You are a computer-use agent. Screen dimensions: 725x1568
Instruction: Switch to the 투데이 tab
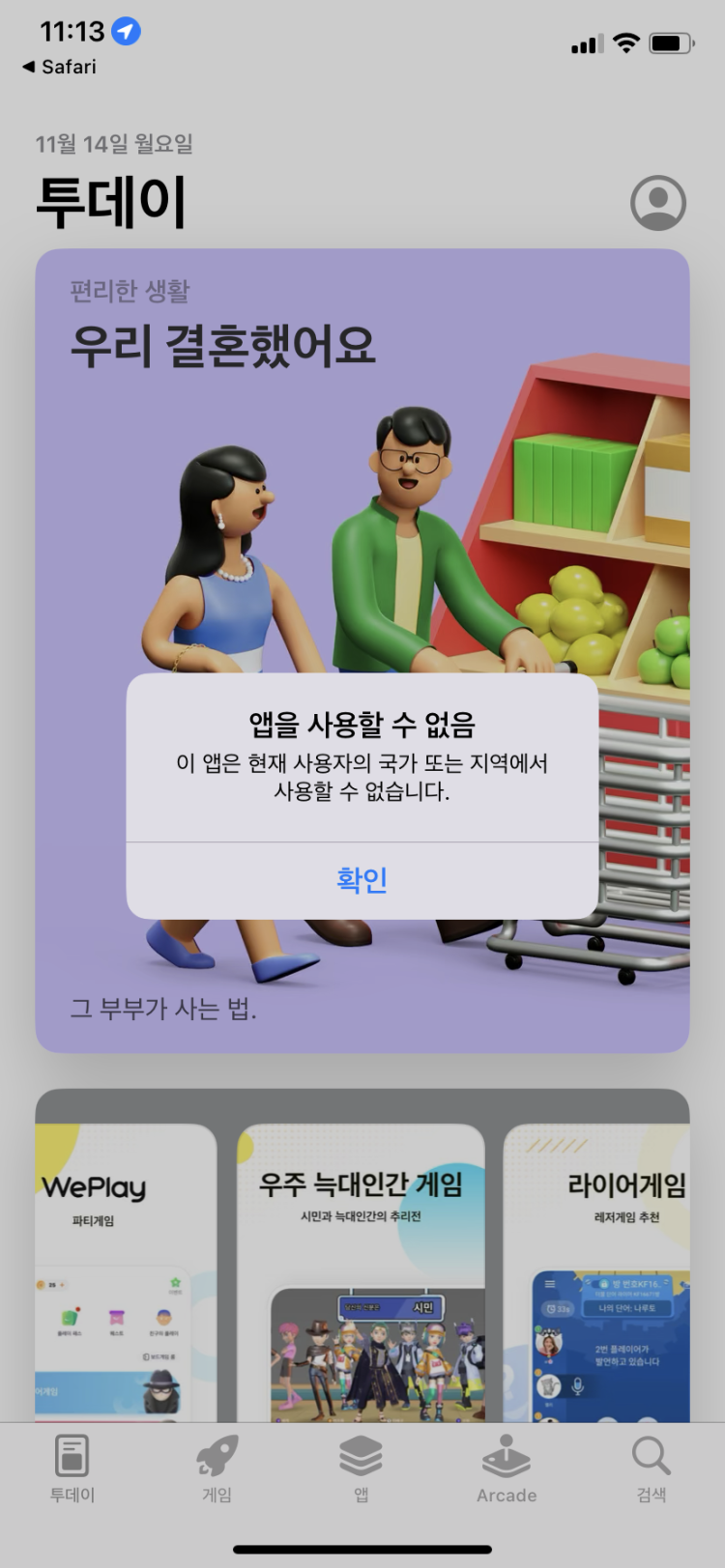pyautogui.click(x=72, y=1468)
